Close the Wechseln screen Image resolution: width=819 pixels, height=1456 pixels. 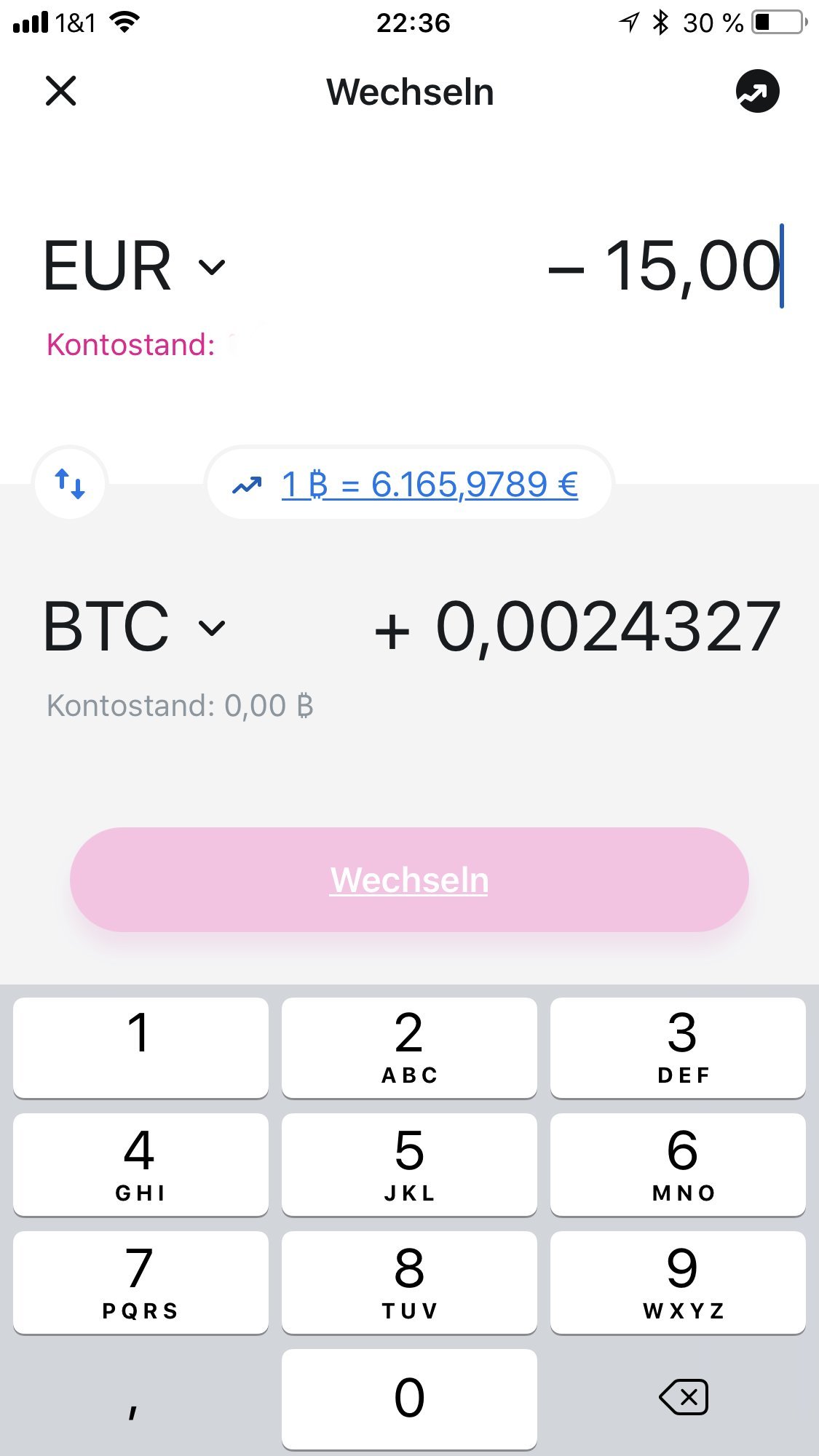(x=60, y=91)
